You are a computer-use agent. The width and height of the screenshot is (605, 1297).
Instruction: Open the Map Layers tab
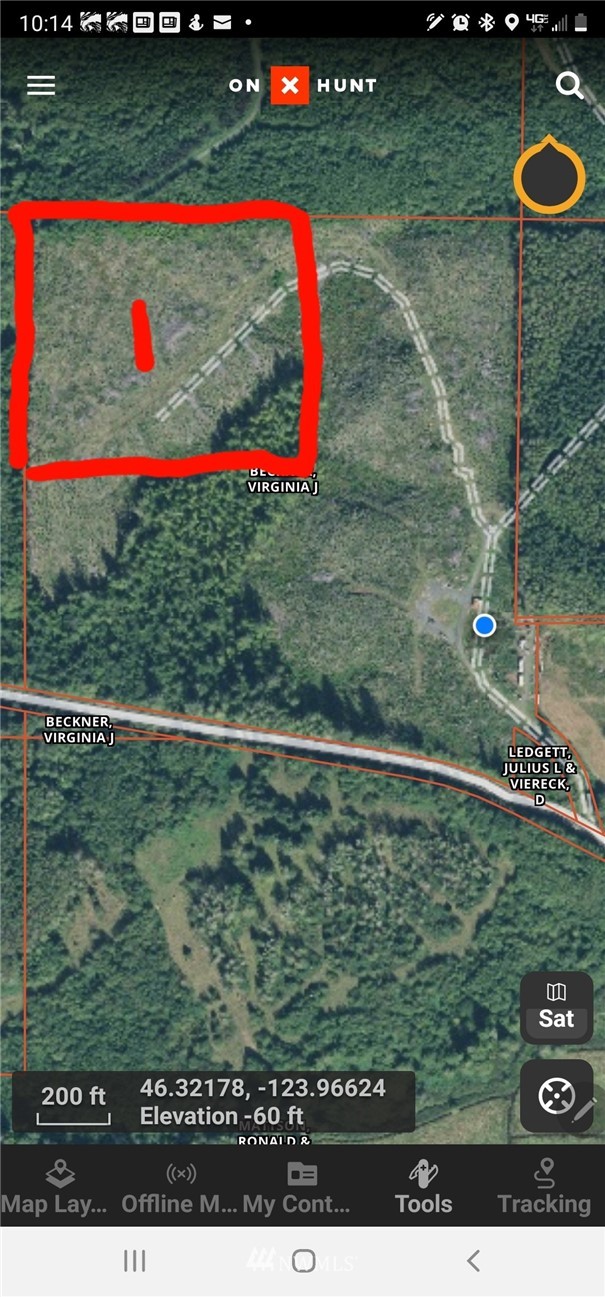click(x=55, y=1188)
